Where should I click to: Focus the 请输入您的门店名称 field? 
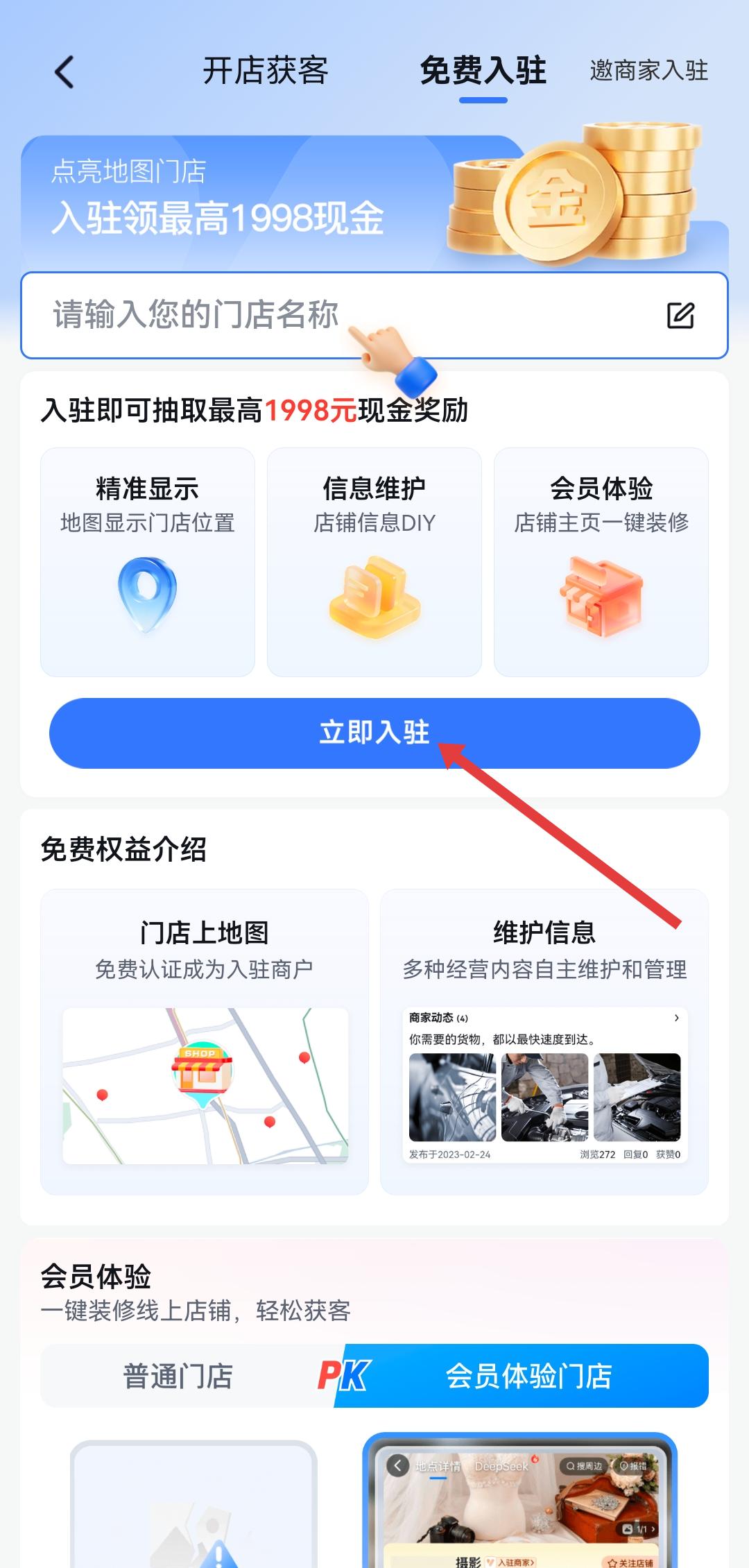pyautogui.click(x=347, y=316)
